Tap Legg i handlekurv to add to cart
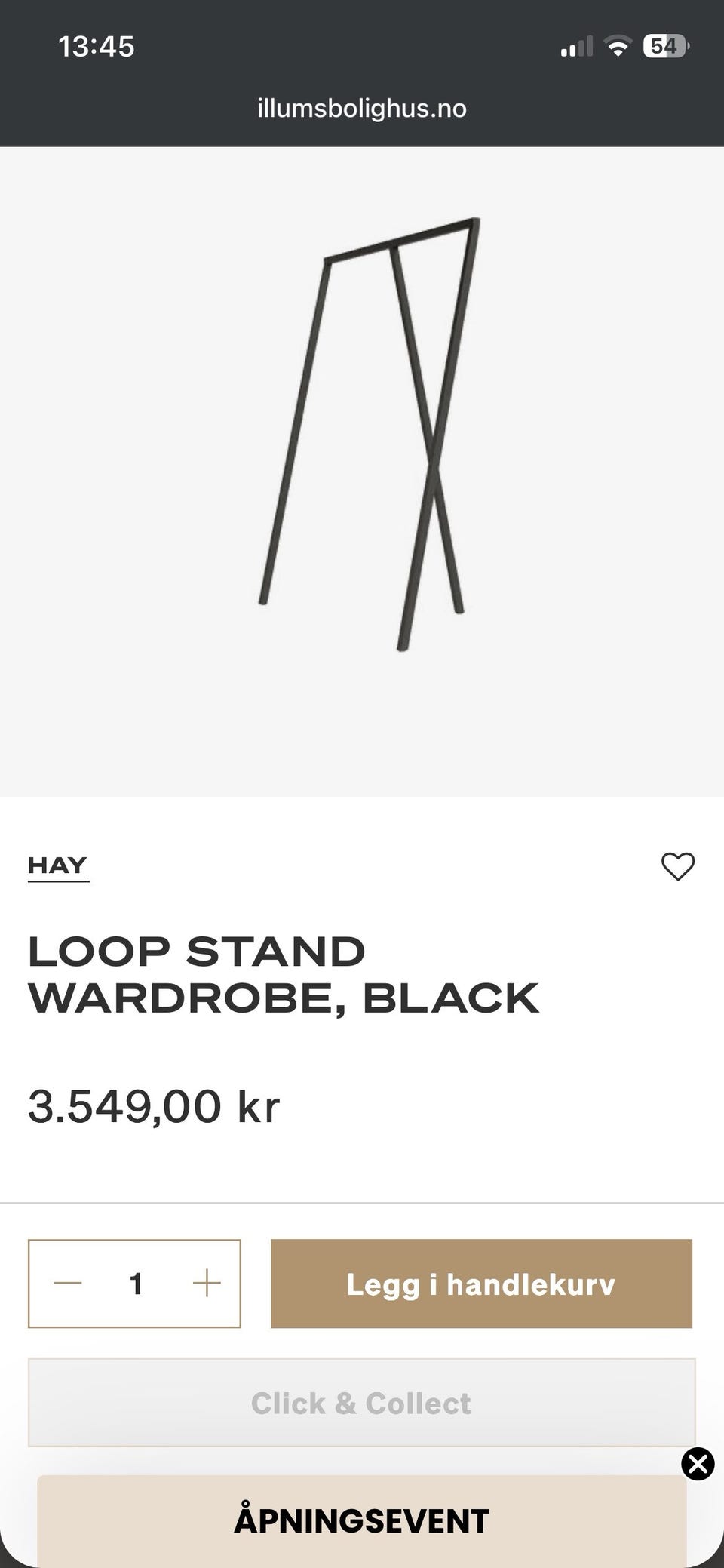724x1568 pixels. pyautogui.click(x=481, y=1284)
